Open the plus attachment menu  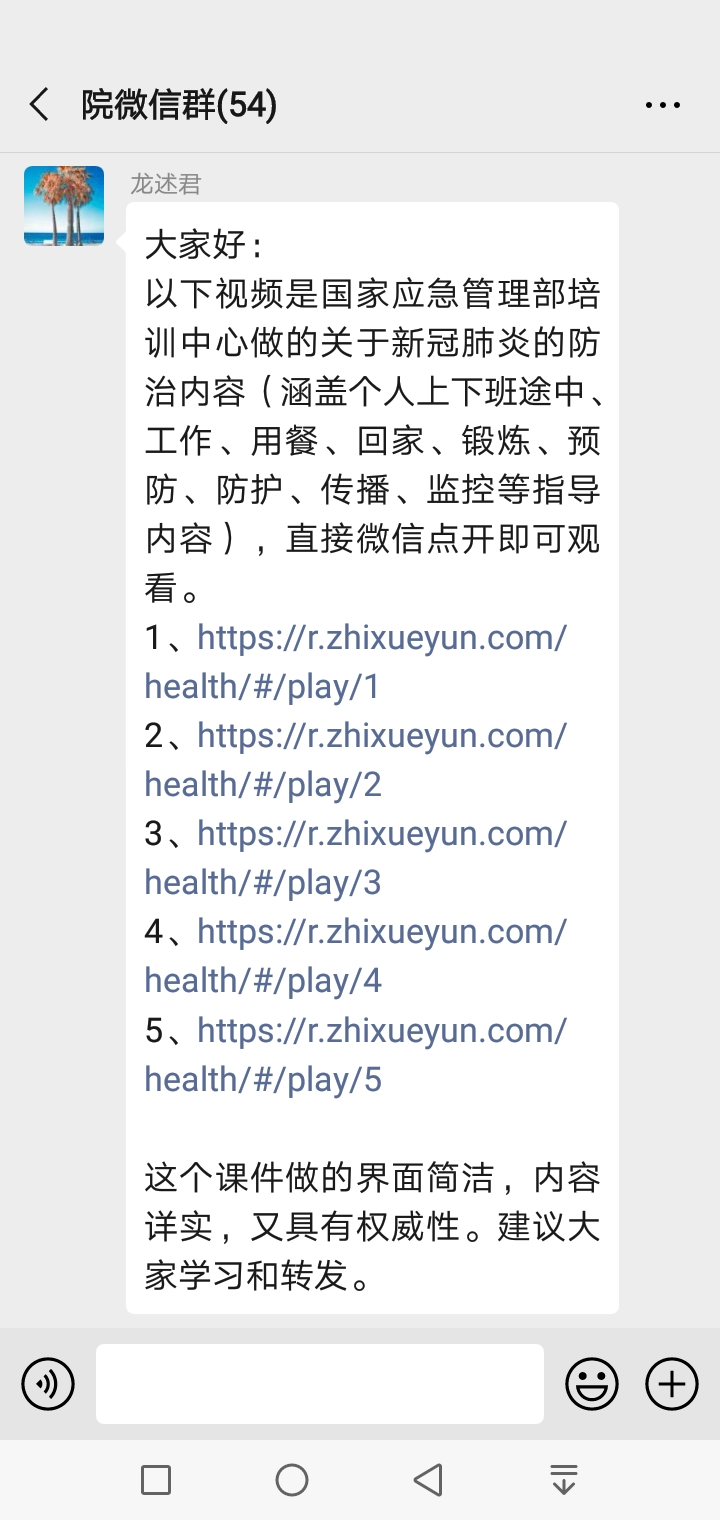point(672,1384)
